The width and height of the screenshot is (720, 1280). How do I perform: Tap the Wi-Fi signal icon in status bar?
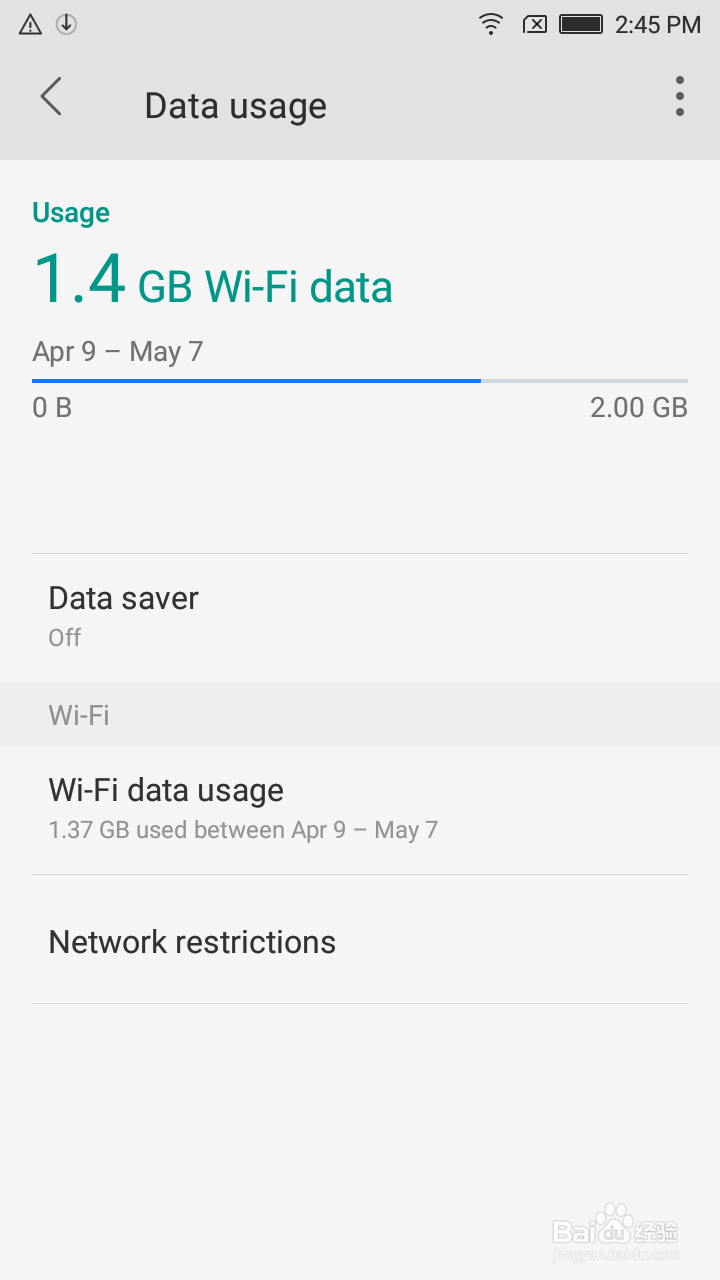click(491, 24)
